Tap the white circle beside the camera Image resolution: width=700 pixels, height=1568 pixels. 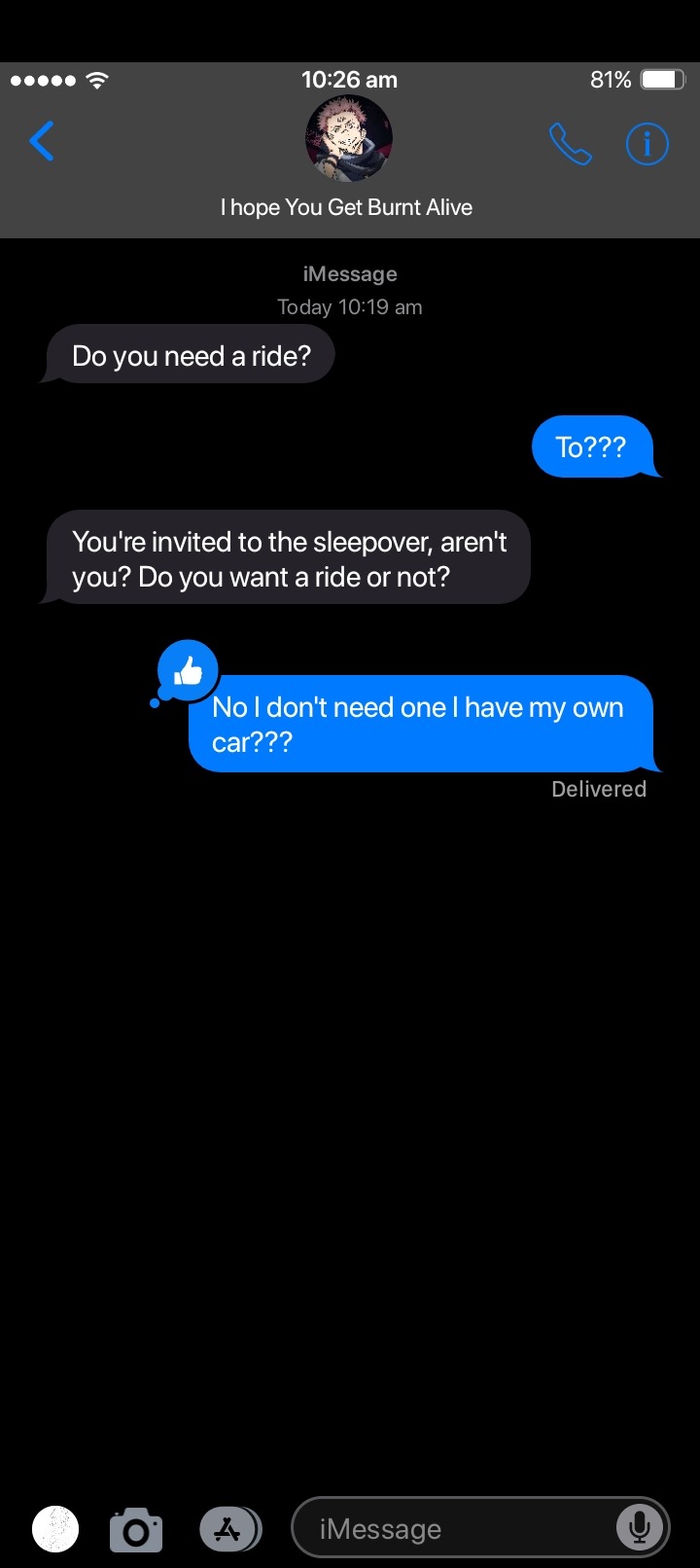click(x=55, y=1529)
